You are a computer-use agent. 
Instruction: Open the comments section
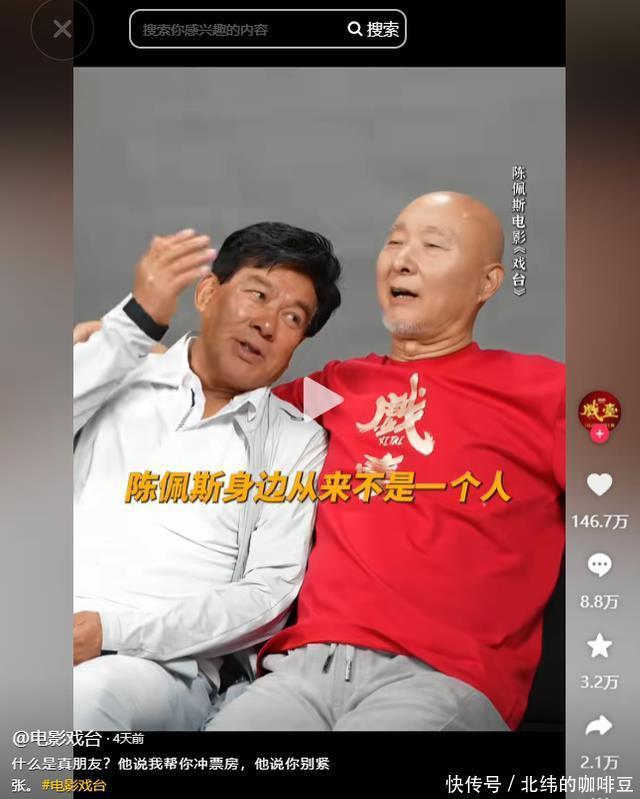click(599, 566)
